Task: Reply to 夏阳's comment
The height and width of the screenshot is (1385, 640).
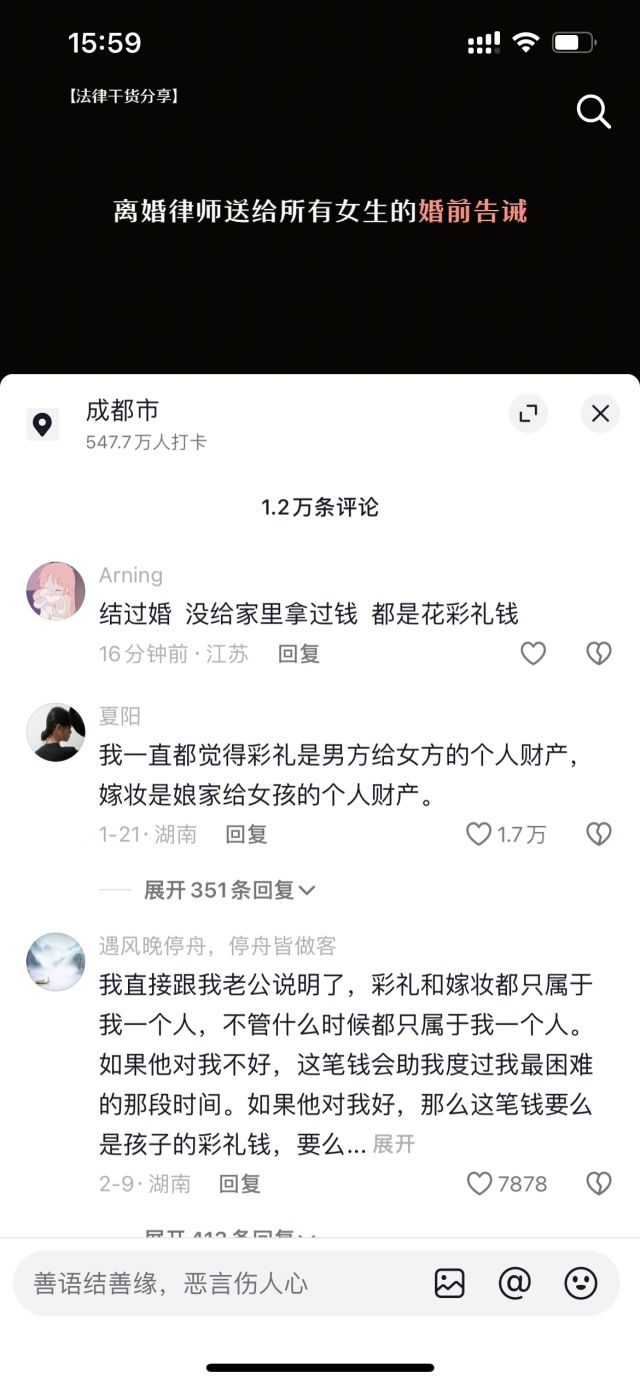Action: (x=246, y=834)
